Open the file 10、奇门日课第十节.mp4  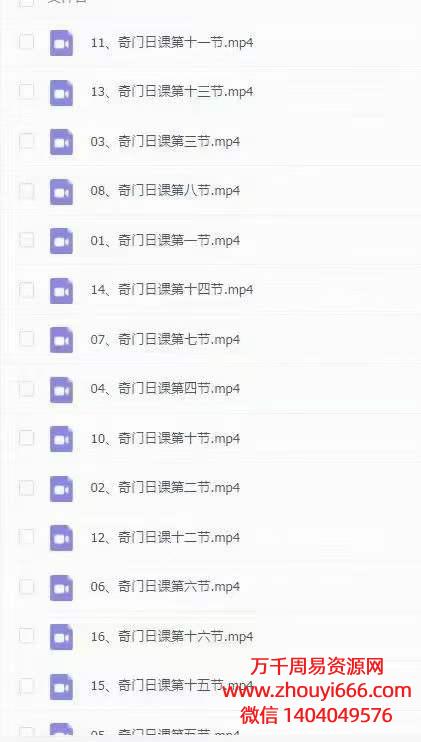coord(165,438)
